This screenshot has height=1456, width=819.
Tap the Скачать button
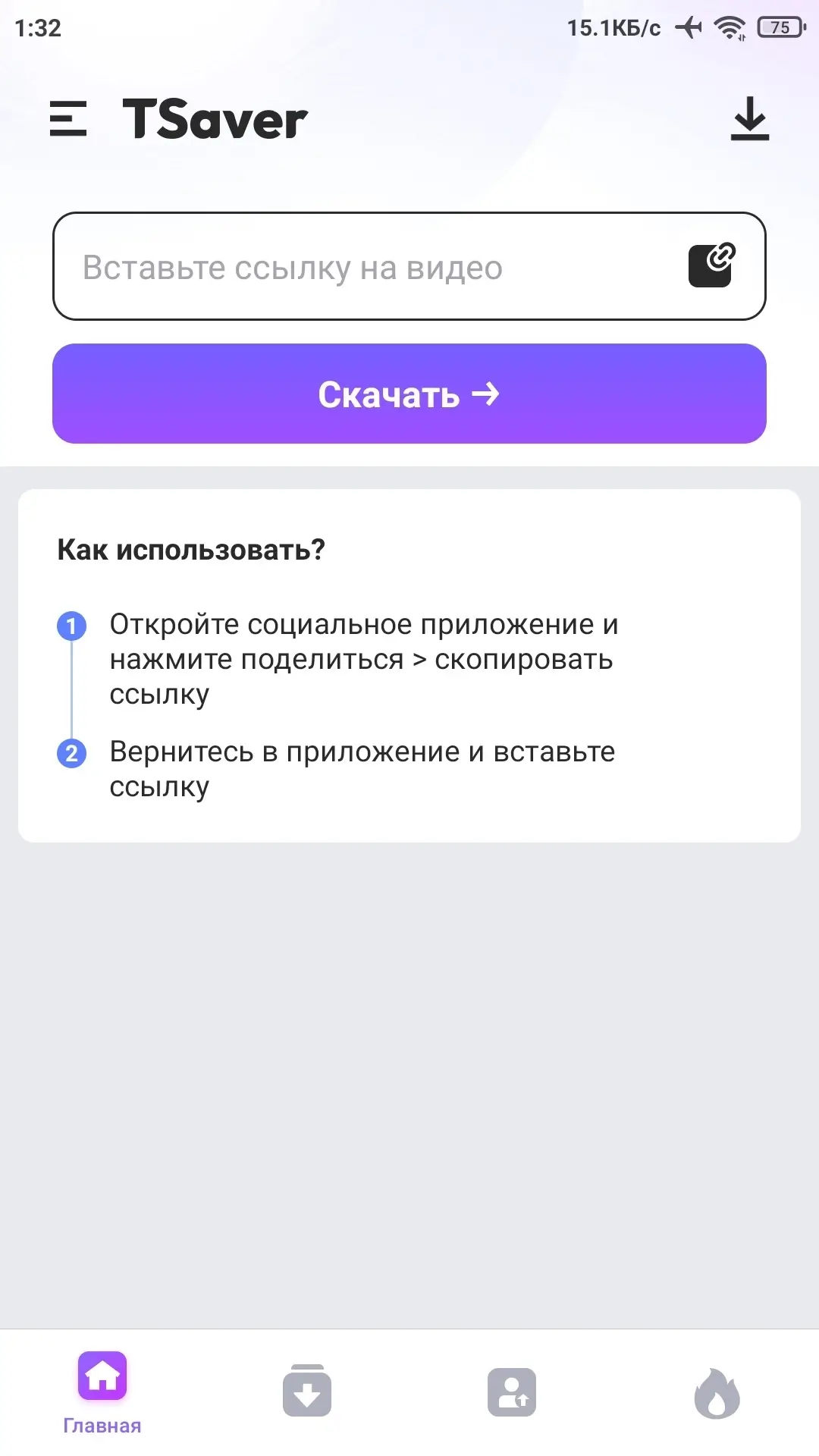[409, 394]
